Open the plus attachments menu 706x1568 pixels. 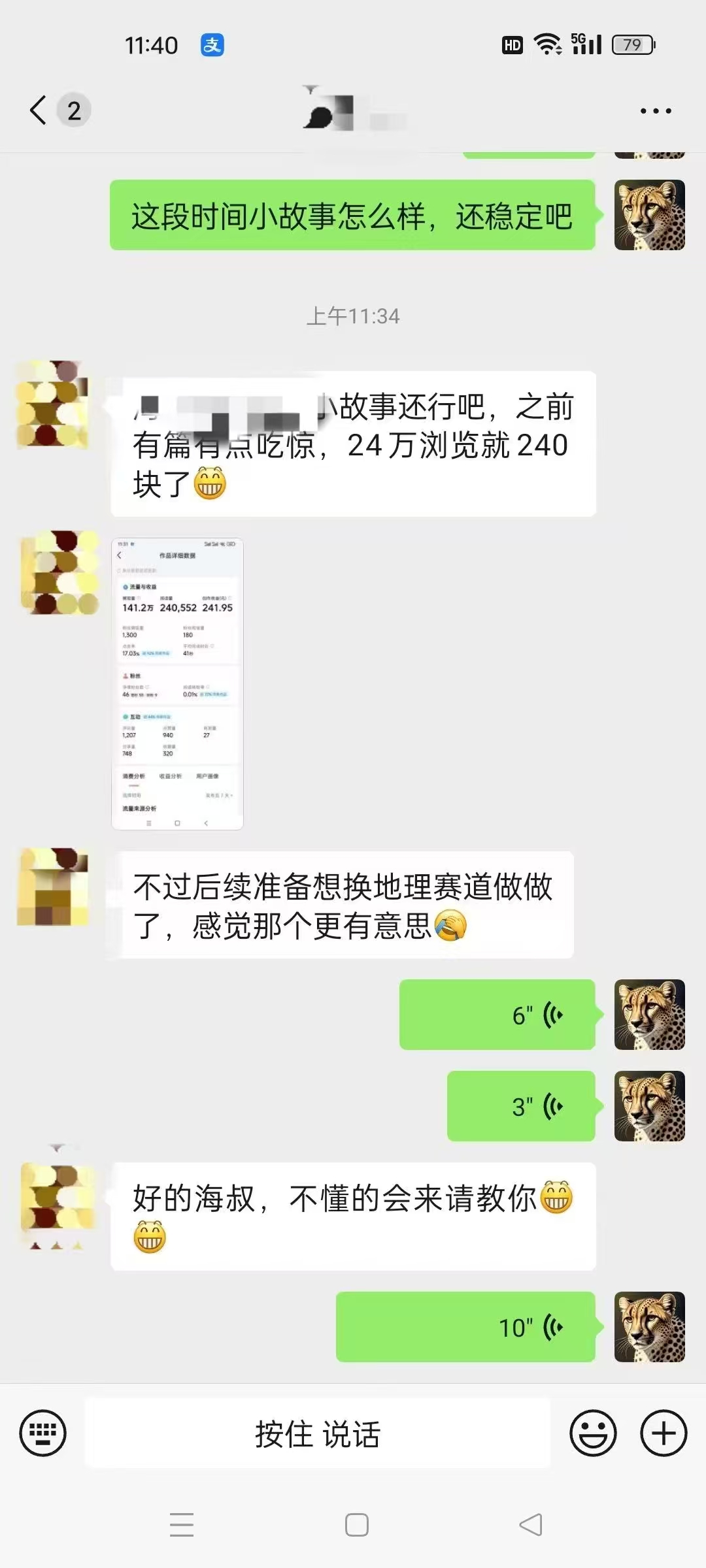pyautogui.click(x=664, y=1433)
